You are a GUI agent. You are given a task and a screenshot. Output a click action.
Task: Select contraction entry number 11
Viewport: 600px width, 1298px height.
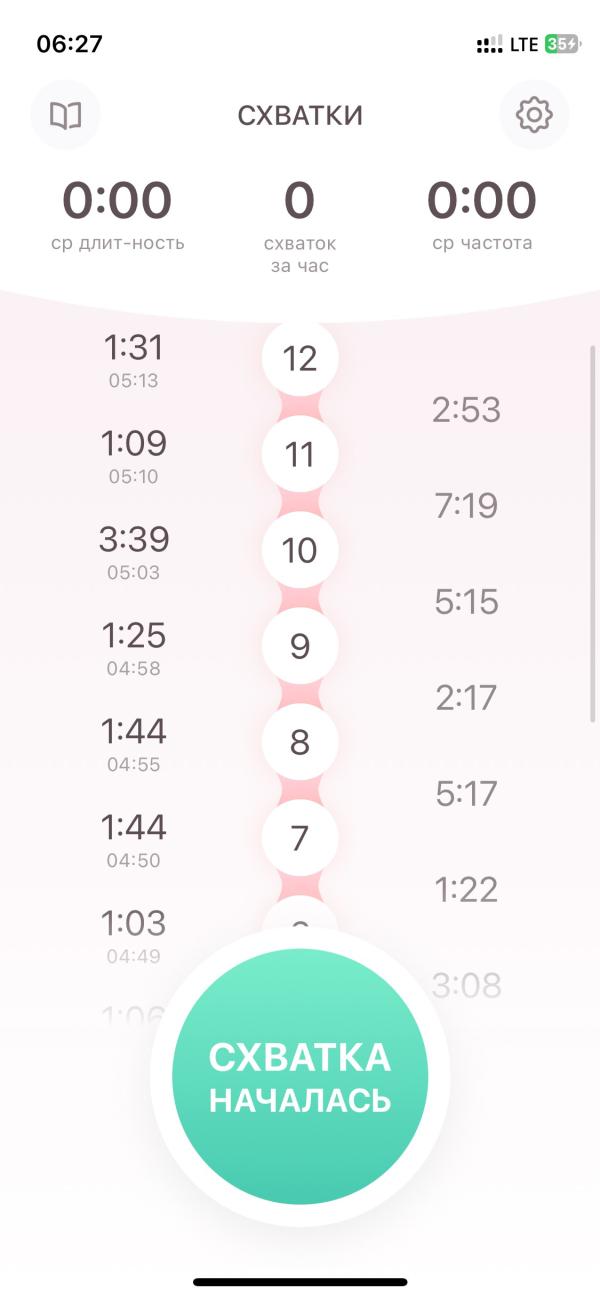point(300,455)
